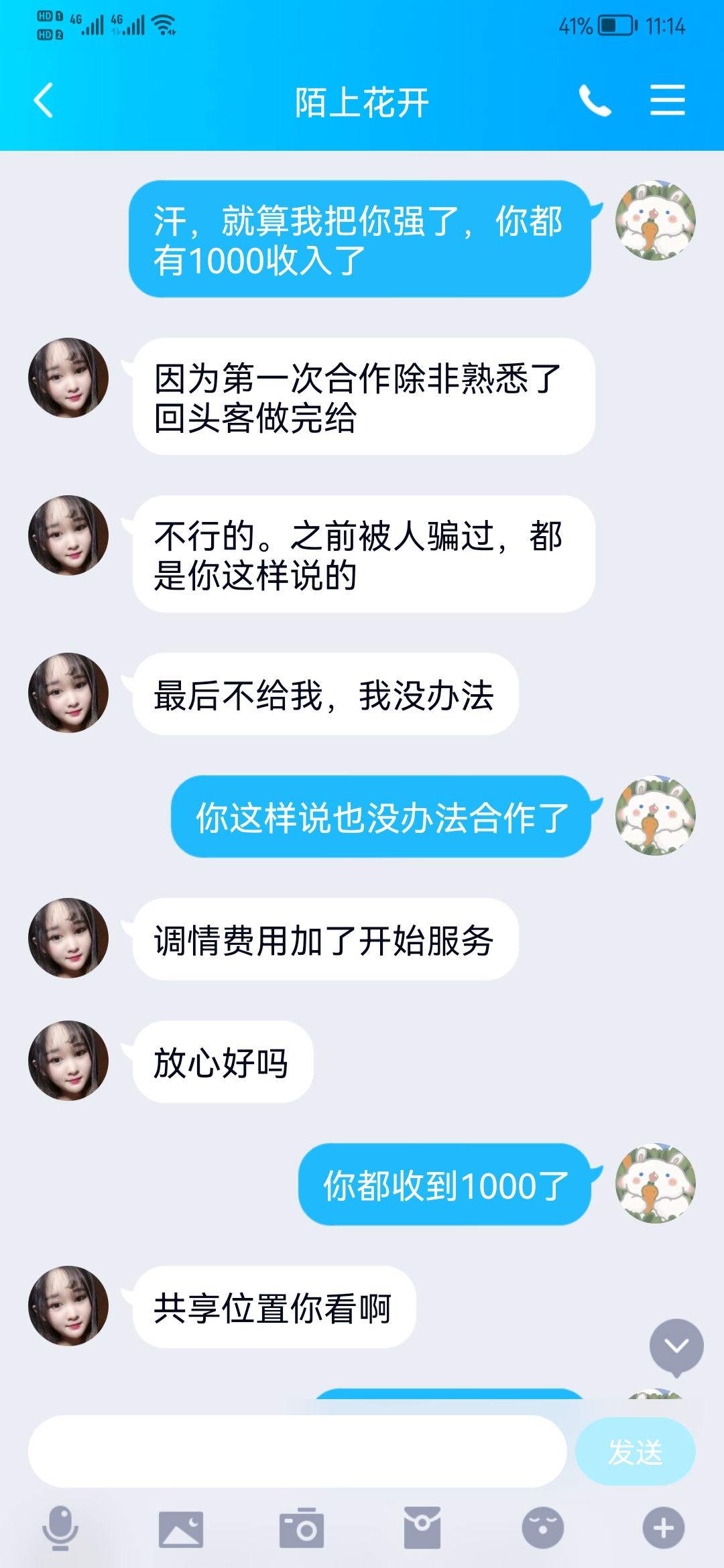Open the photo gallery picker
724x1568 pixels.
tap(181, 1528)
